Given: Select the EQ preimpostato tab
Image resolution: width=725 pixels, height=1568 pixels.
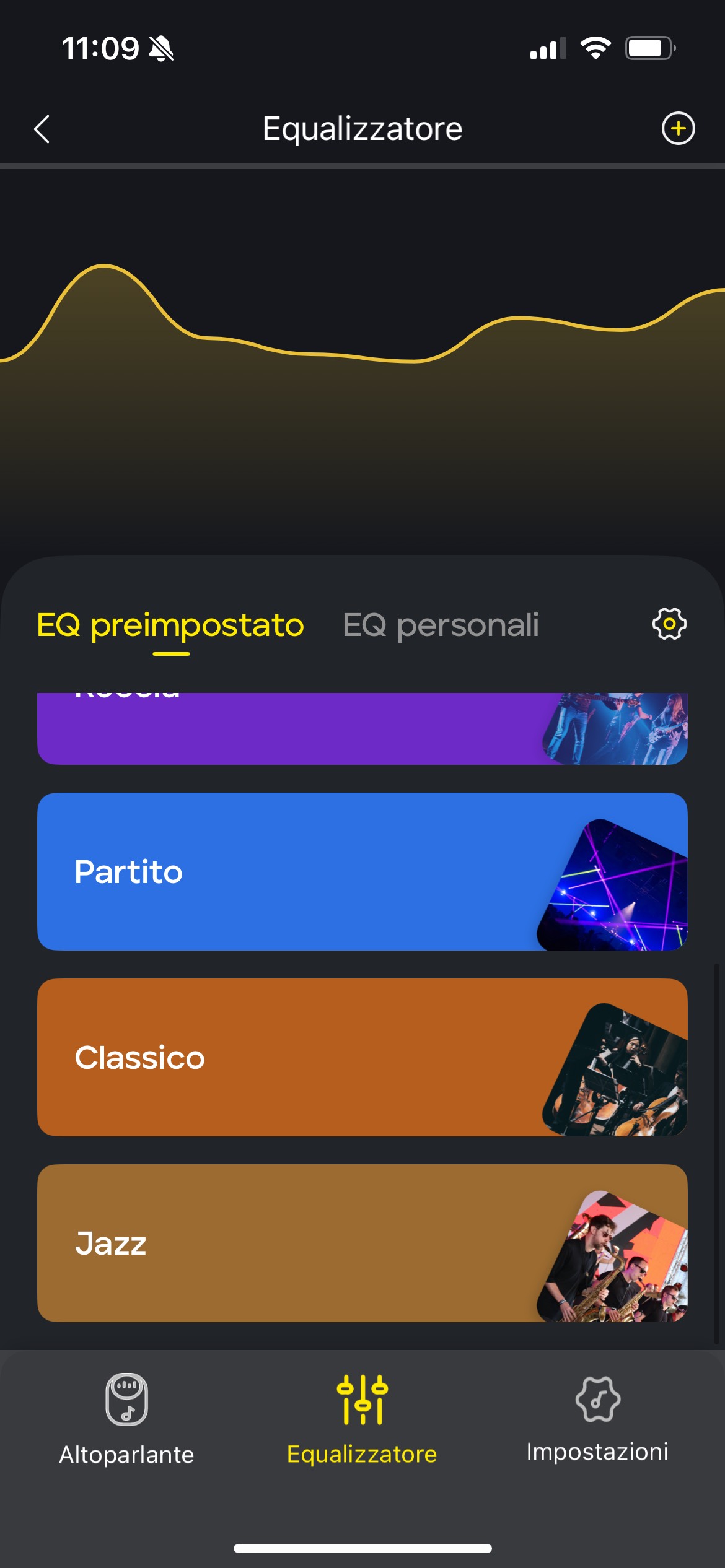Looking at the screenshot, I should (170, 625).
